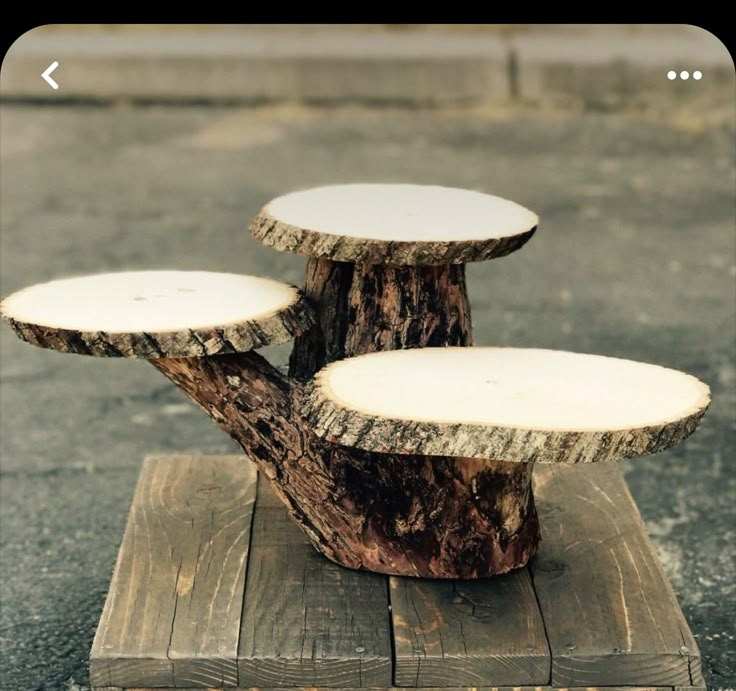
Task: Go back using the arrow icon
Action: pyautogui.click(x=50, y=75)
